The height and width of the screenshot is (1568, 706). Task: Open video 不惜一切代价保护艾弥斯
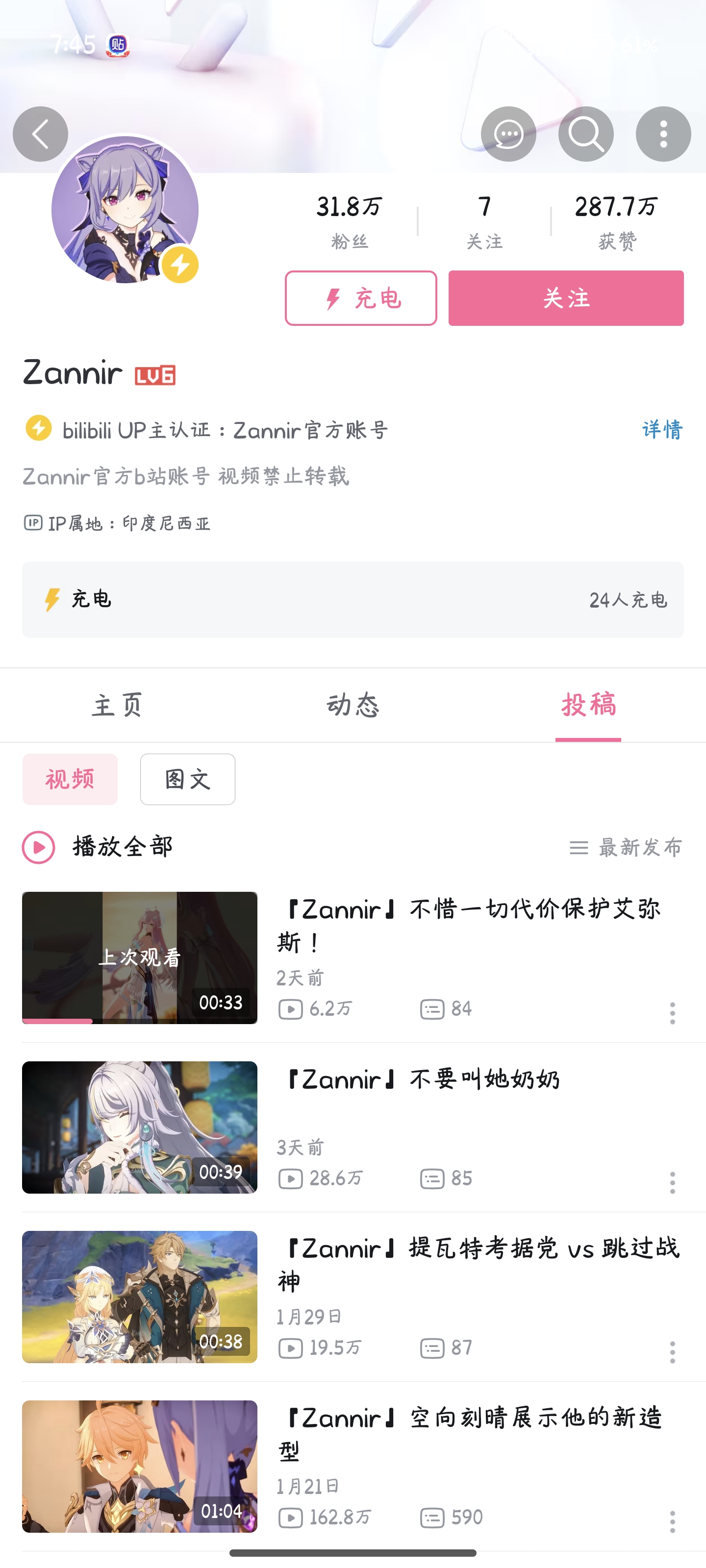click(x=469, y=925)
